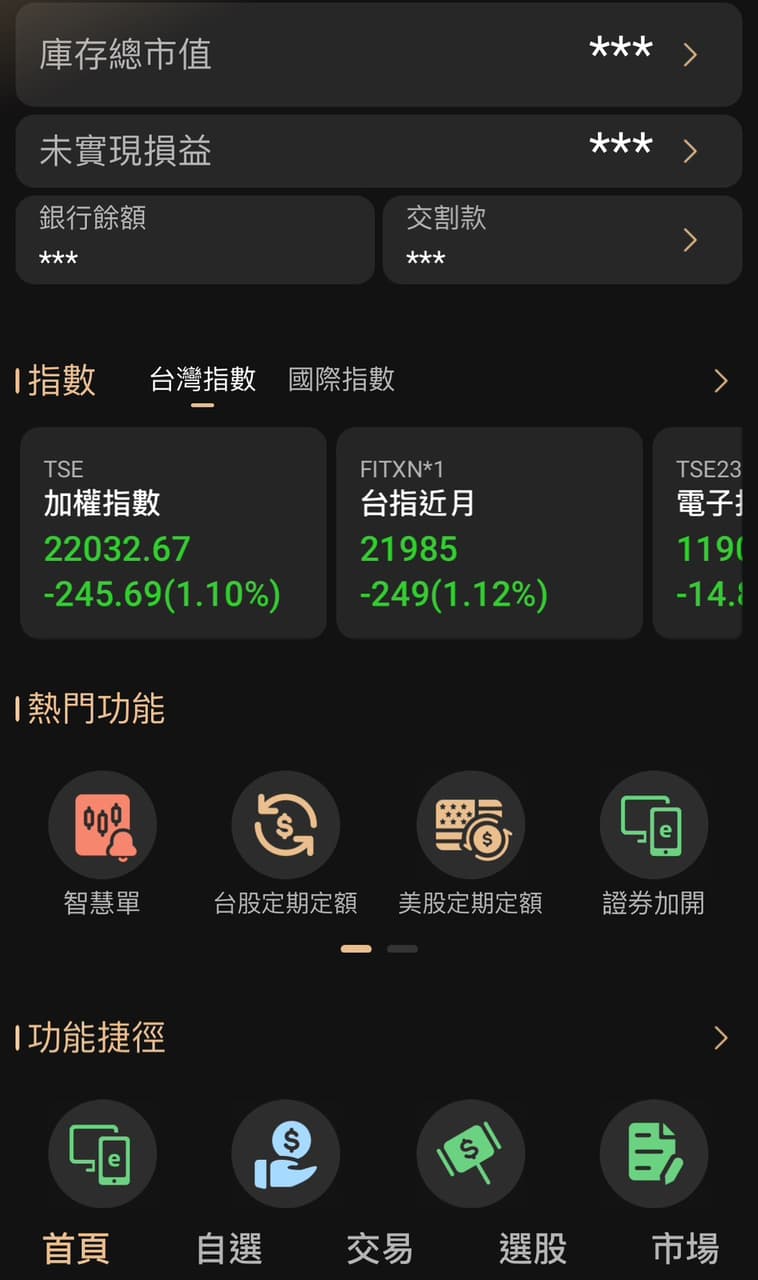The image size is (758, 1280).
Task: Open the 選股 tab
Action: click(x=532, y=1248)
